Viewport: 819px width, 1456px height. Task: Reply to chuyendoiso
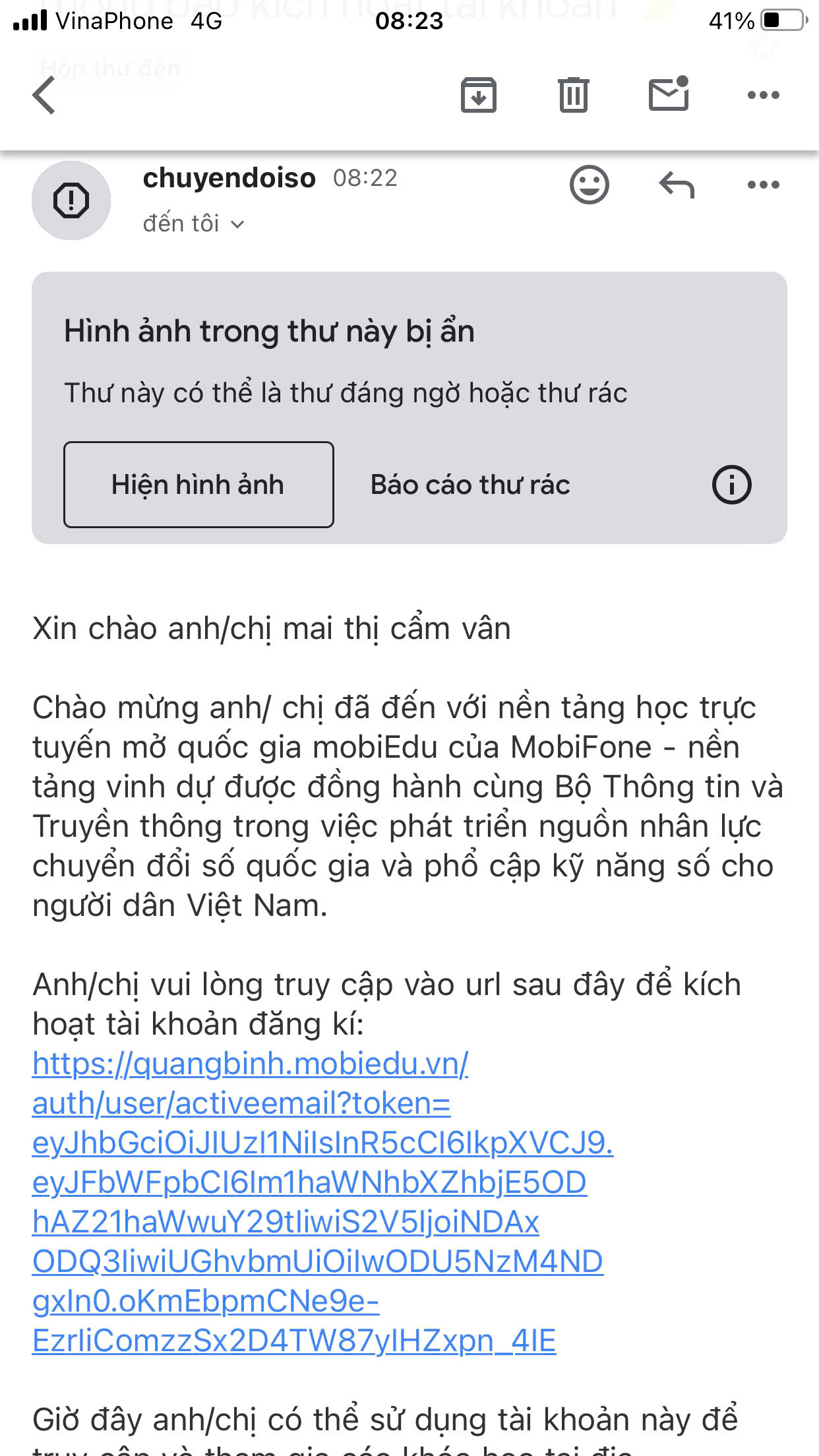click(x=677, y=185)
